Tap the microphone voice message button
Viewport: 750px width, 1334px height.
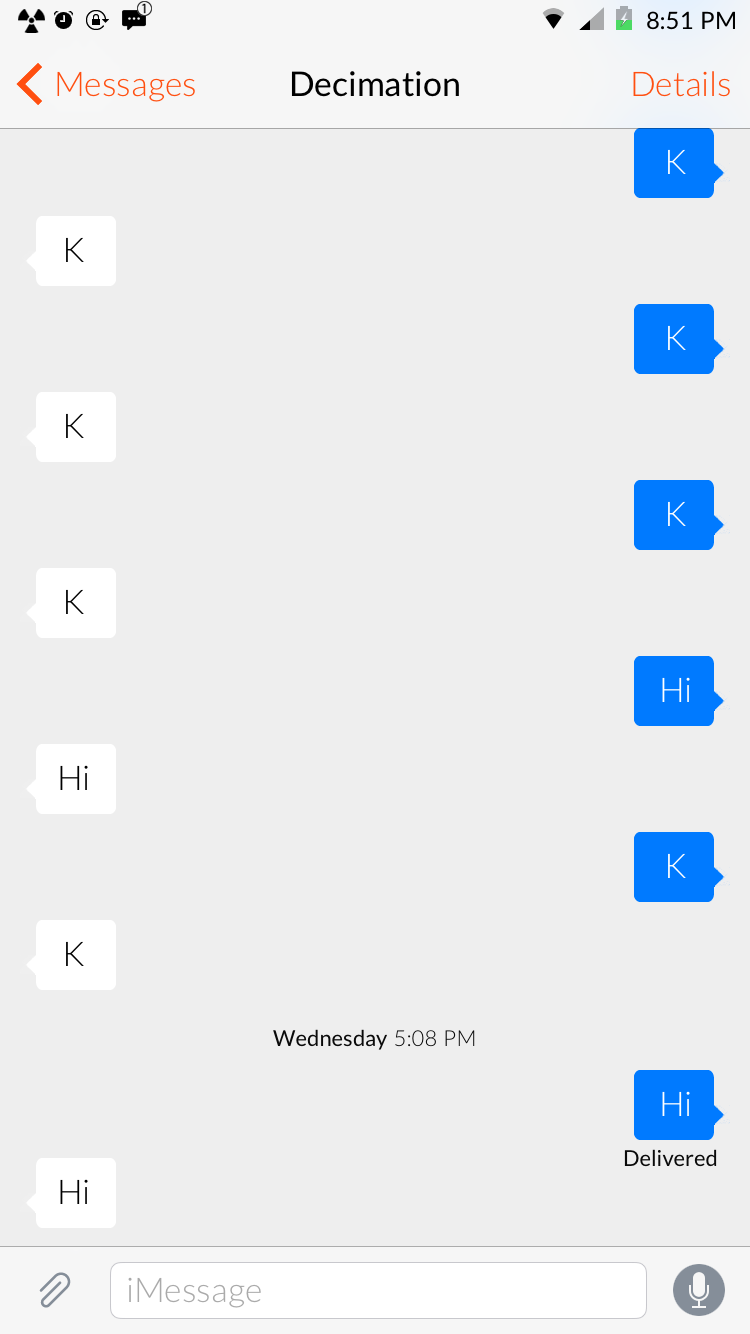[x=698, y=1290]
